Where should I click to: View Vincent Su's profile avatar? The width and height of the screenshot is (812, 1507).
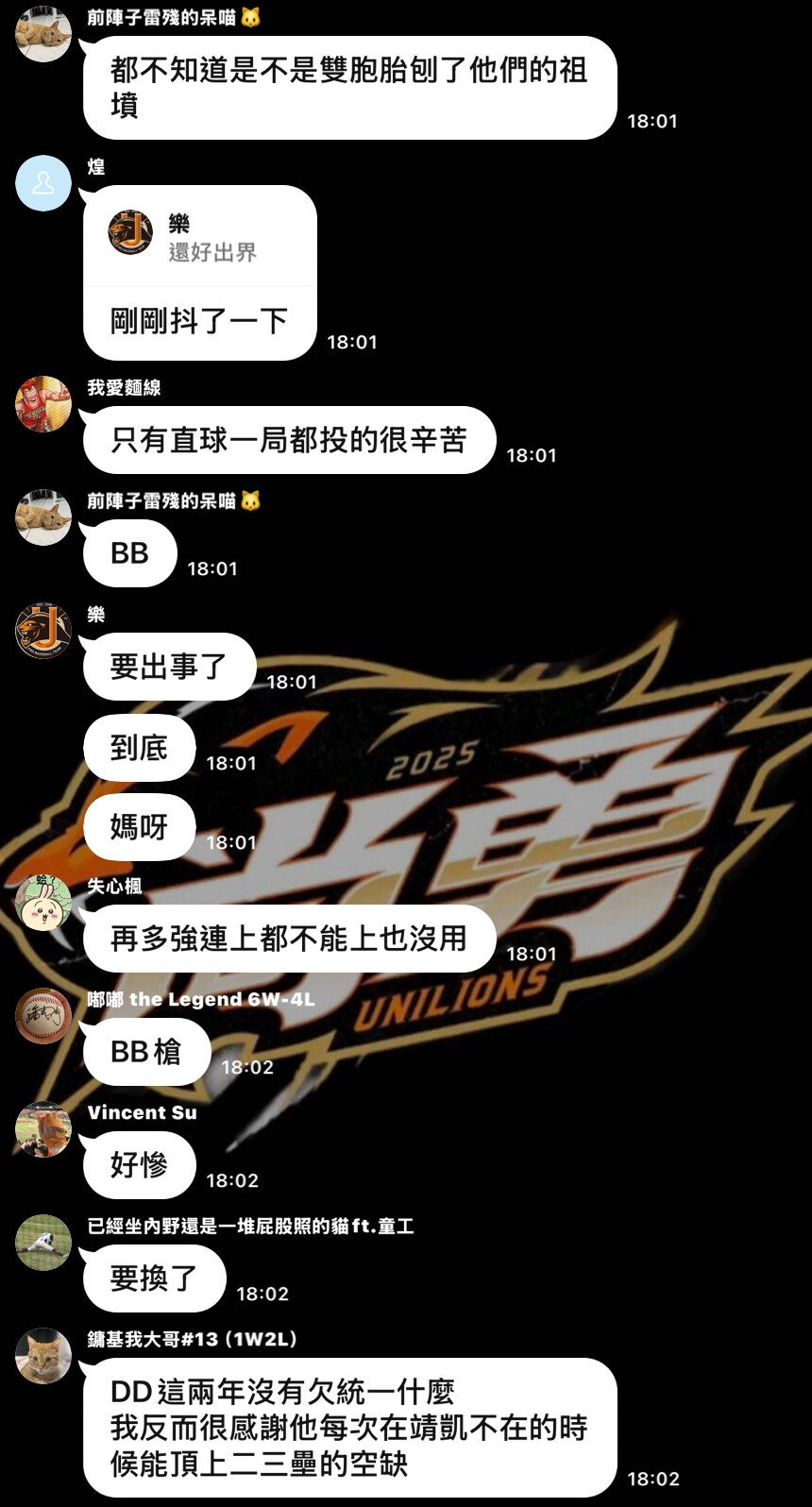point(43,1129)
